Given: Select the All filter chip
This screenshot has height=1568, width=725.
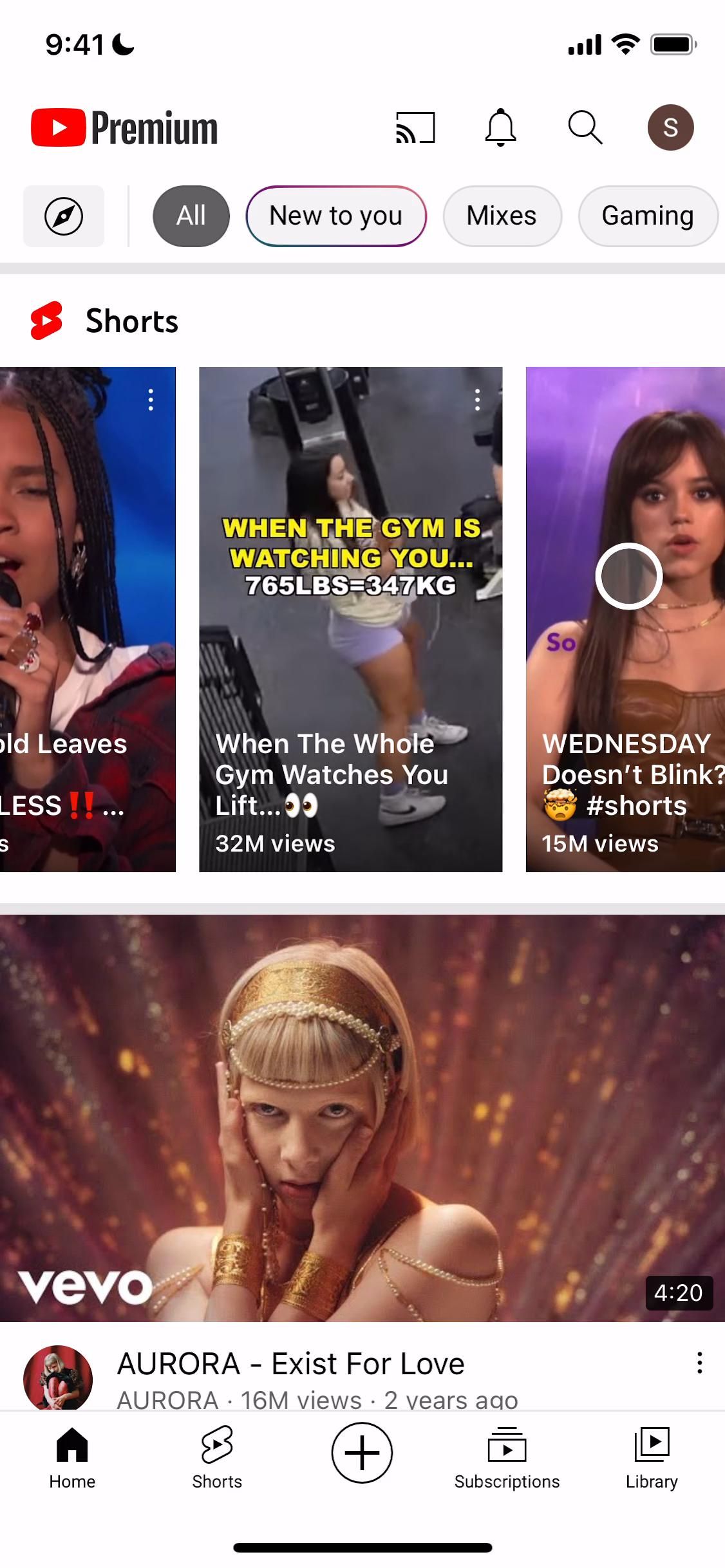Looking at the screenshot, I should tap(191, 216).
